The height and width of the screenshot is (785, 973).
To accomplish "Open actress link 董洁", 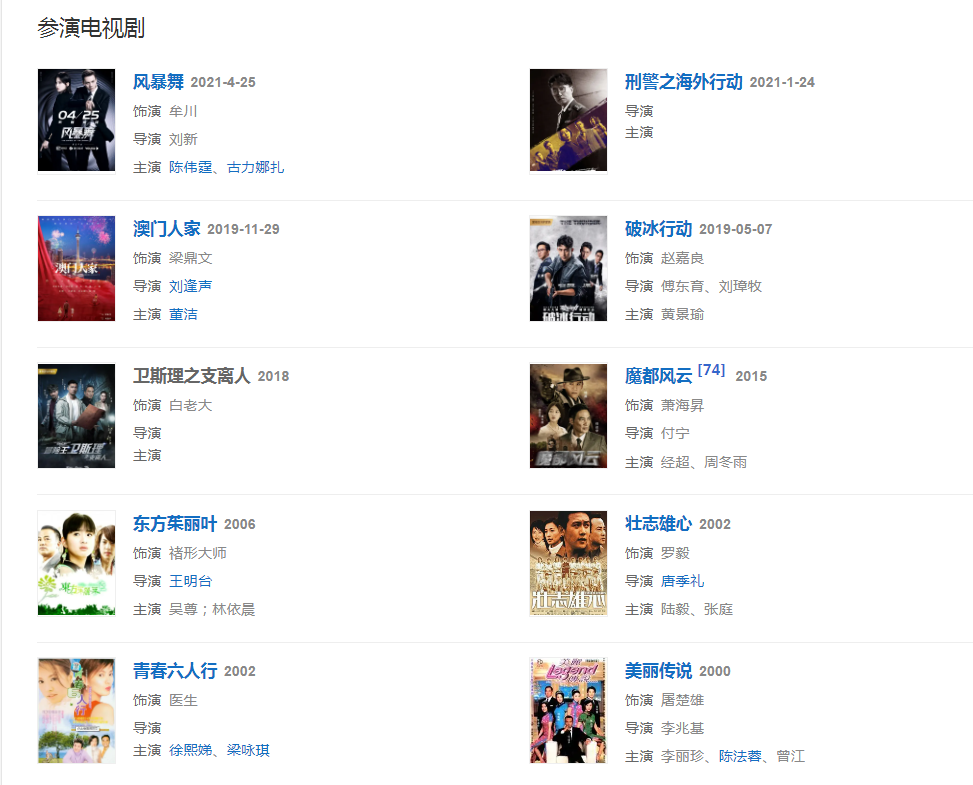I will (183, 314).
